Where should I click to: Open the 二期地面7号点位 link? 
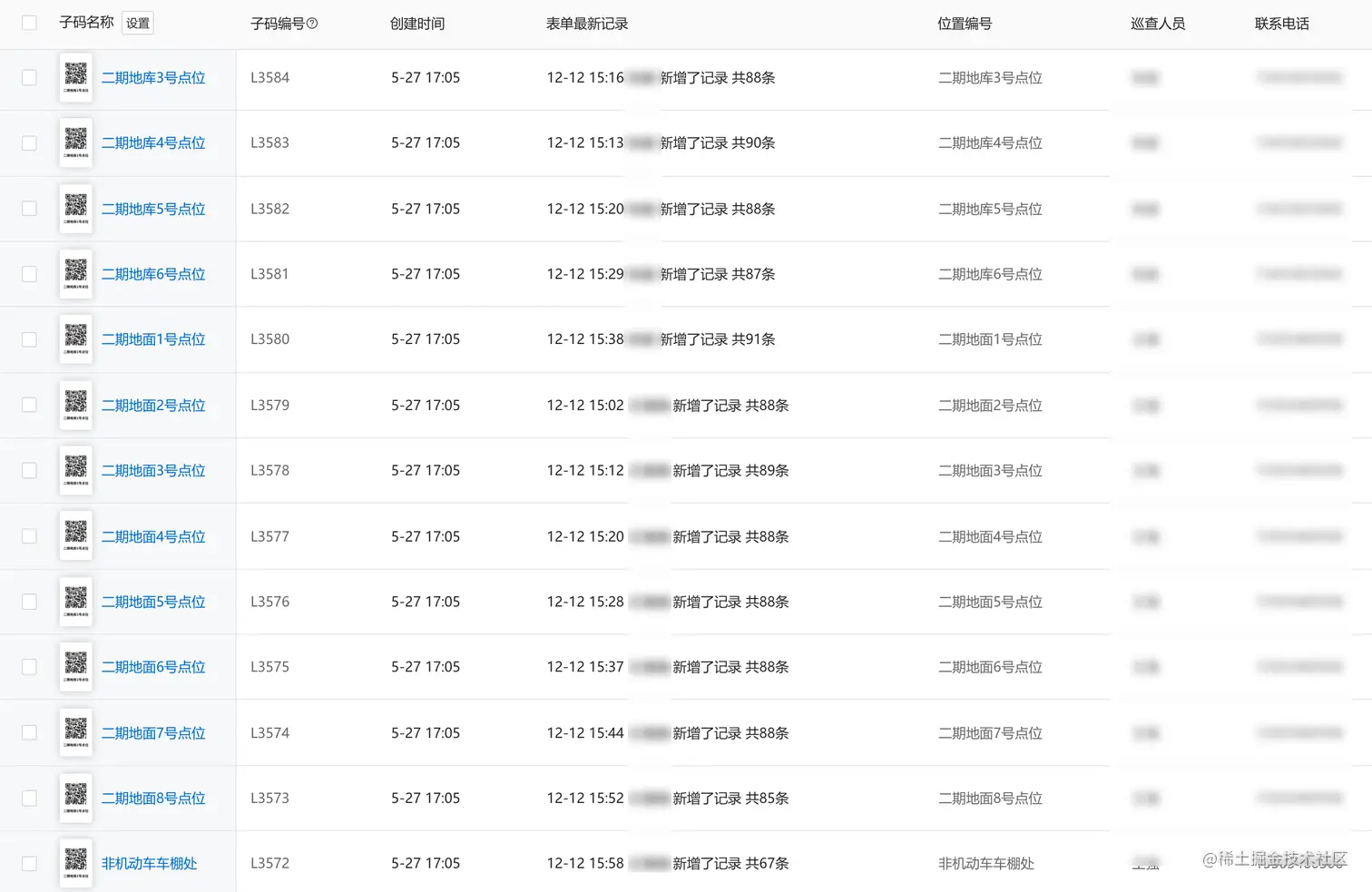click(x=153, y=733)
